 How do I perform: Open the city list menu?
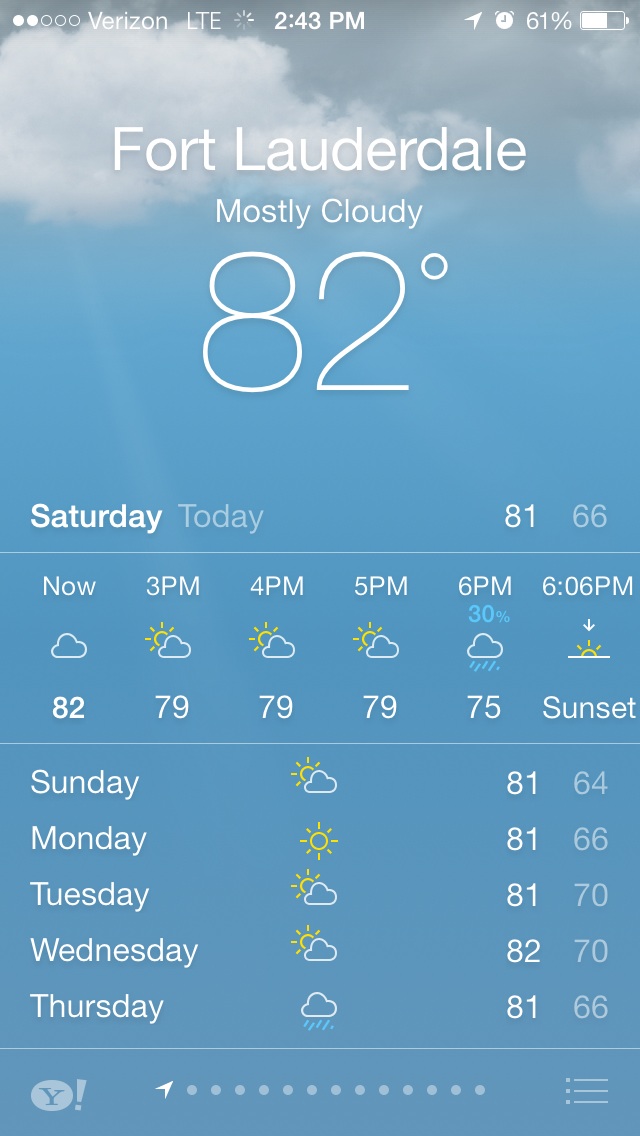click(586, 1090)
